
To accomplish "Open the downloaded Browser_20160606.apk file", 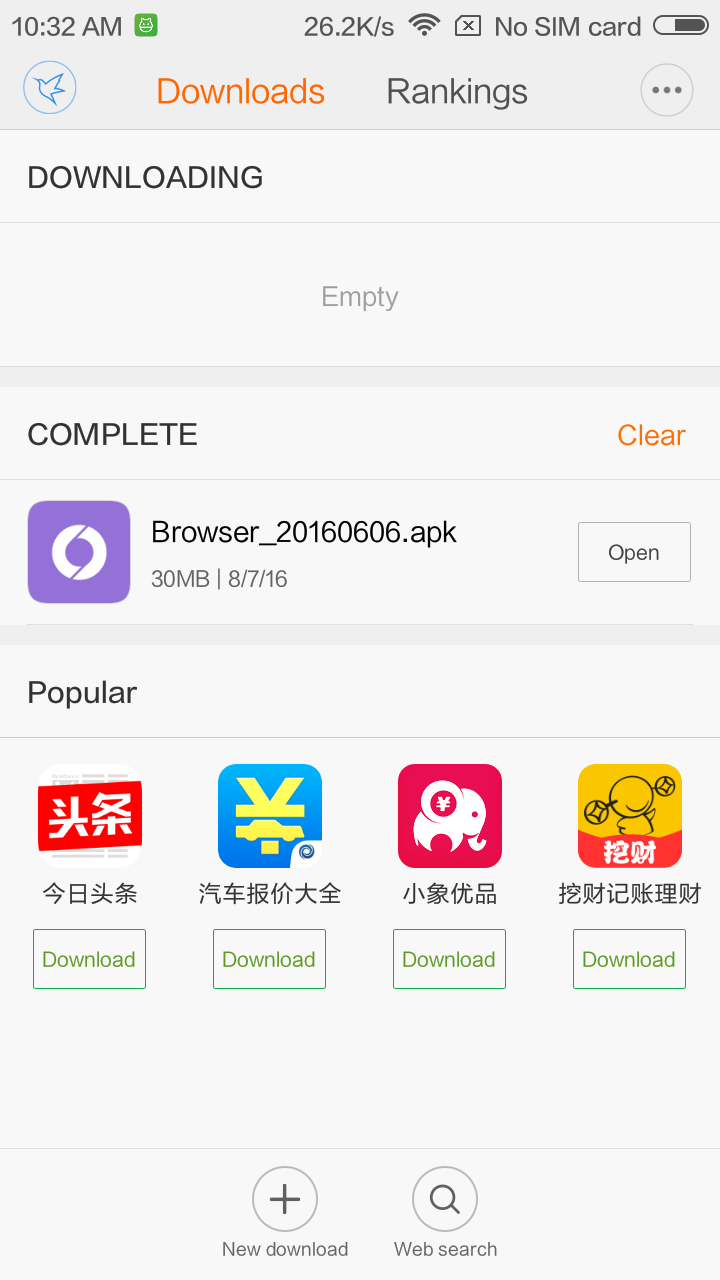I will click(634, 552).
